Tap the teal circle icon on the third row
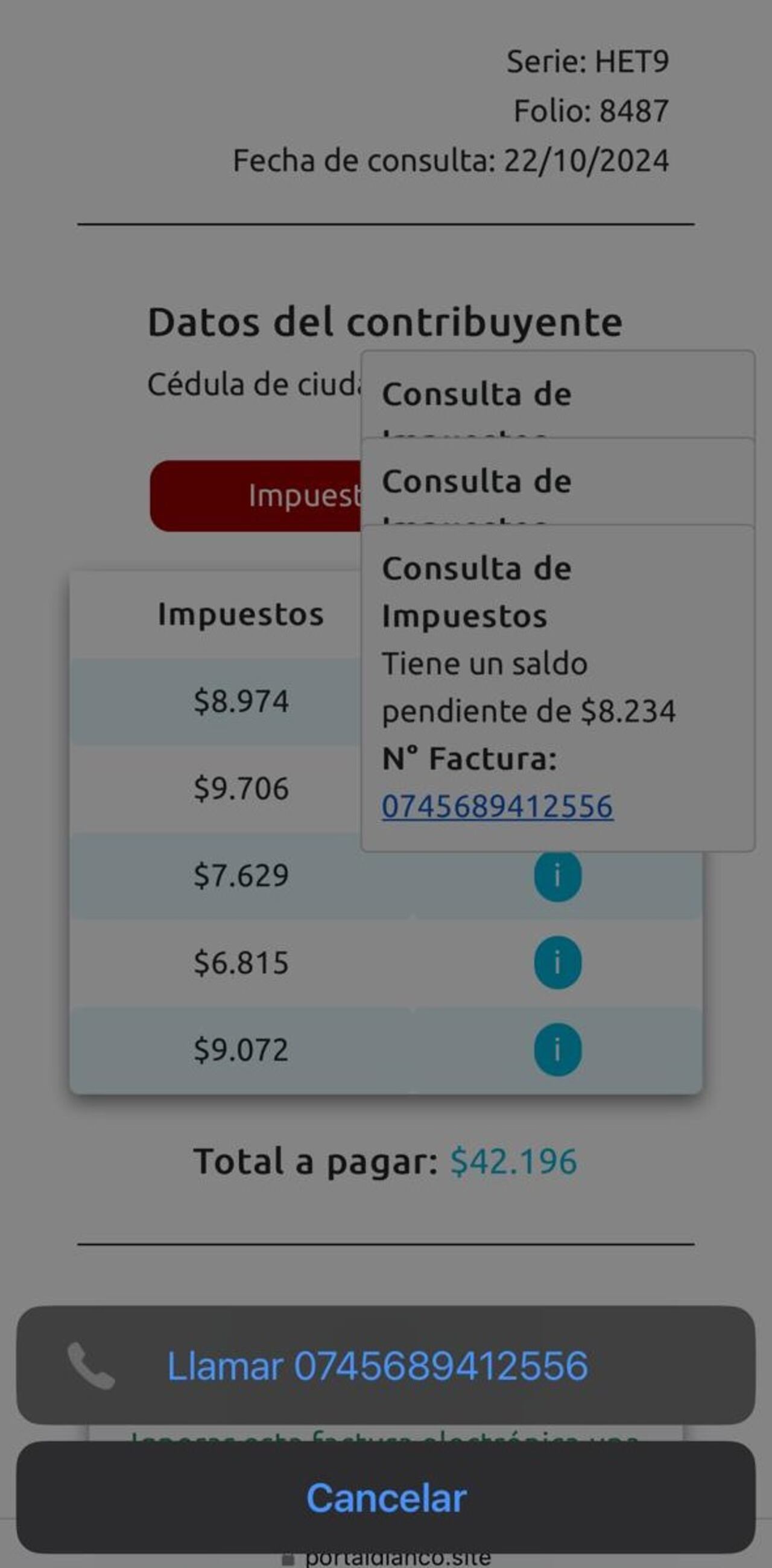 pyautogui.click(x=557, y=875)
